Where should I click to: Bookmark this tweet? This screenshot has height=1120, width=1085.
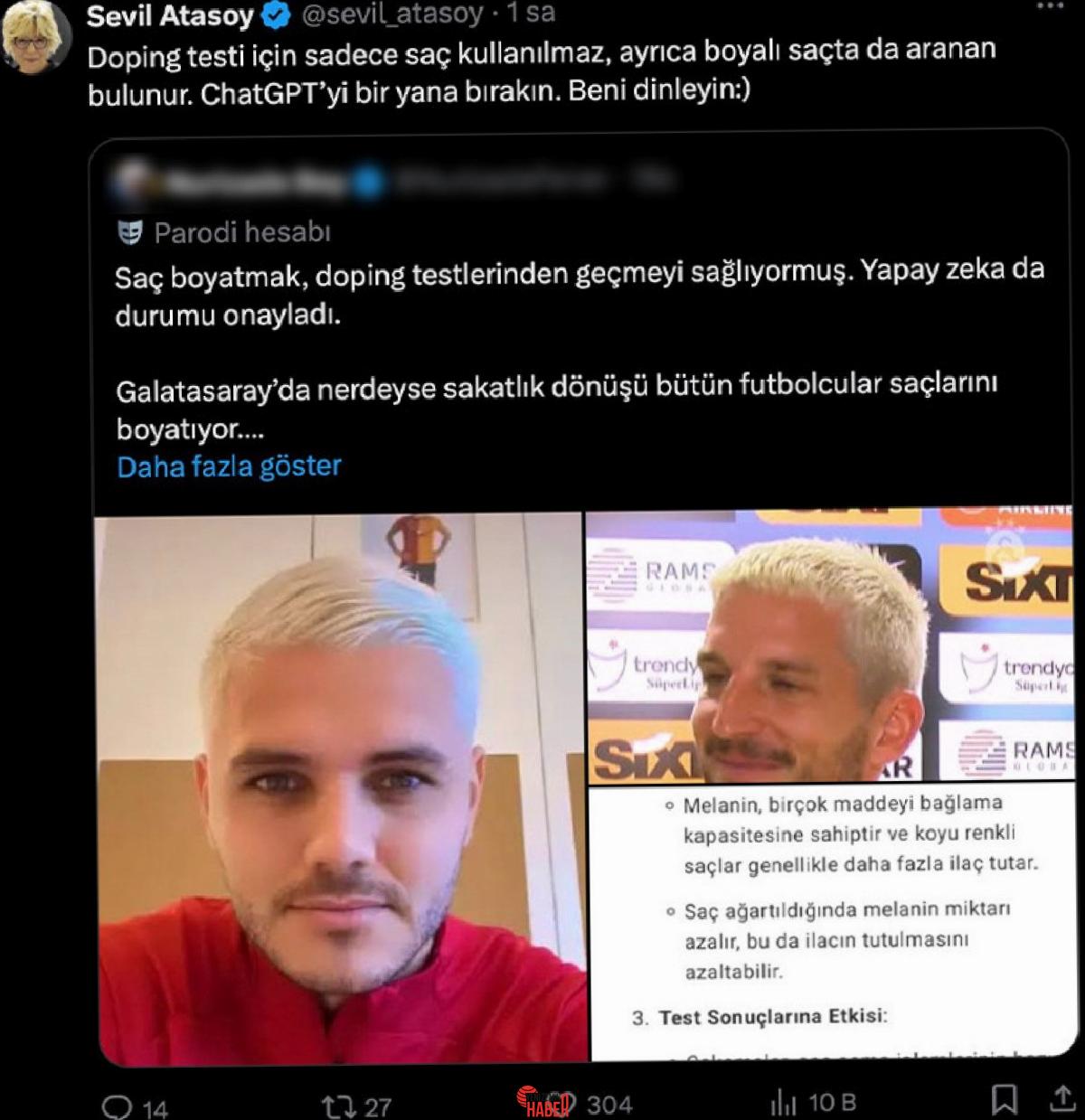(x=1004, y=1099)
